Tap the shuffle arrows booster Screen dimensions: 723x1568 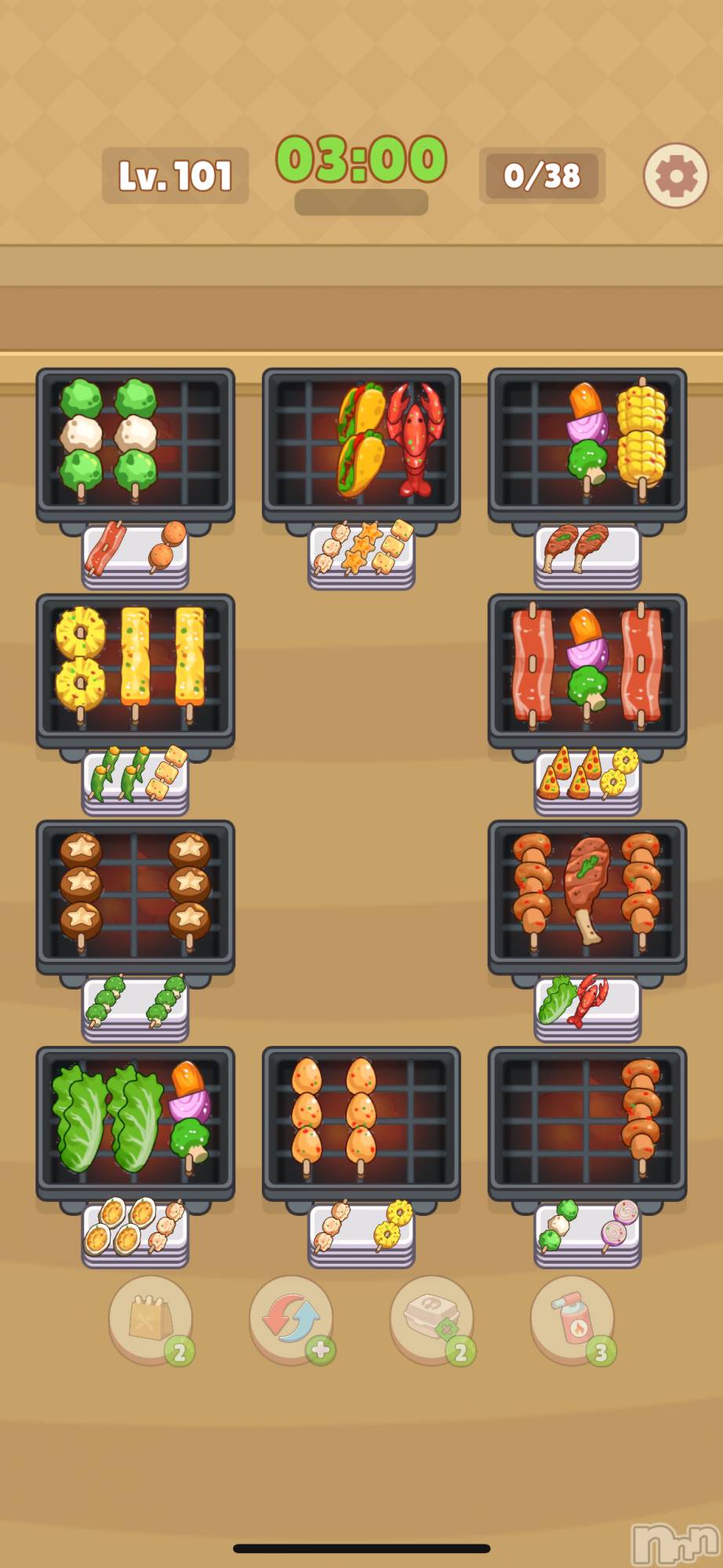coord(291,1319)
